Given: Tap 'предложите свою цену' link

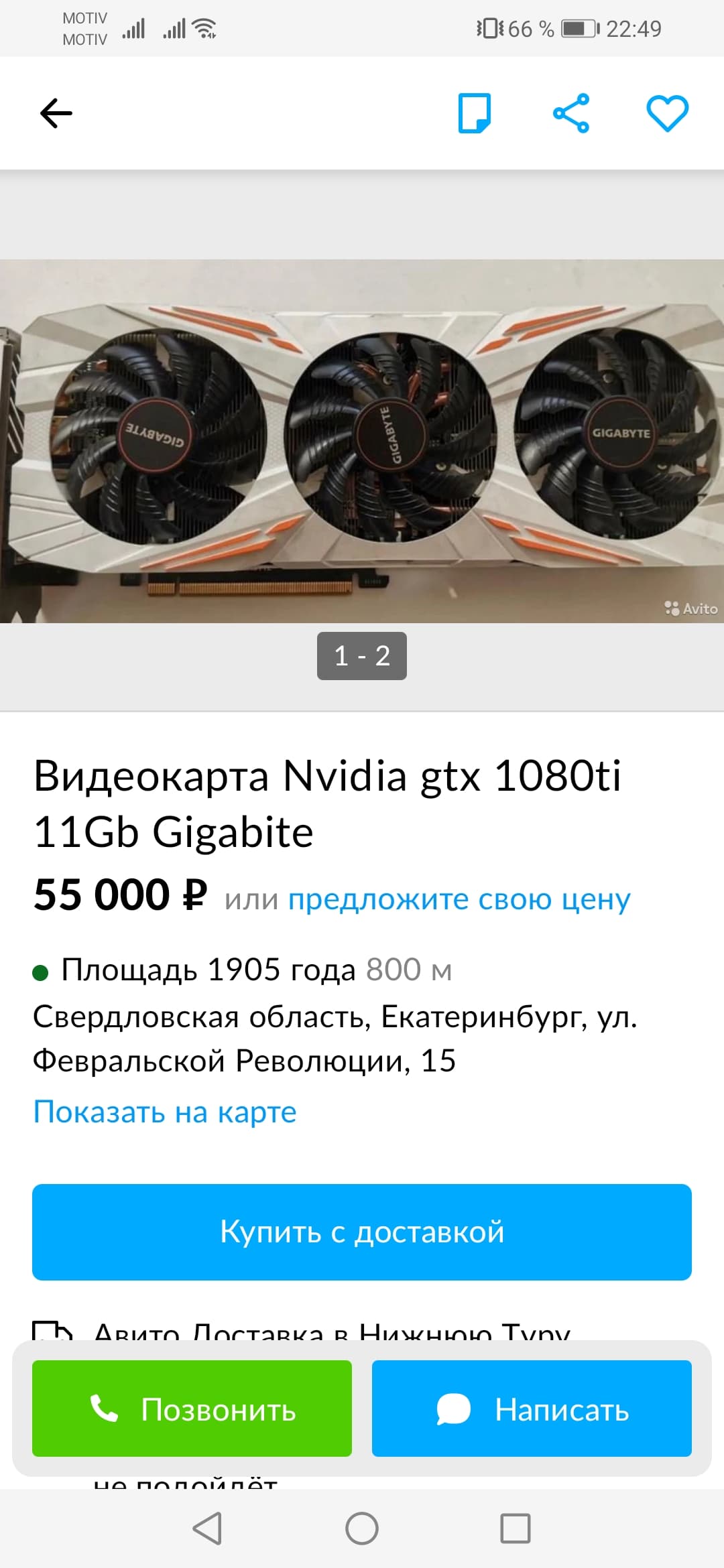Looking at the screenshot, I should [x=459, y=899].
